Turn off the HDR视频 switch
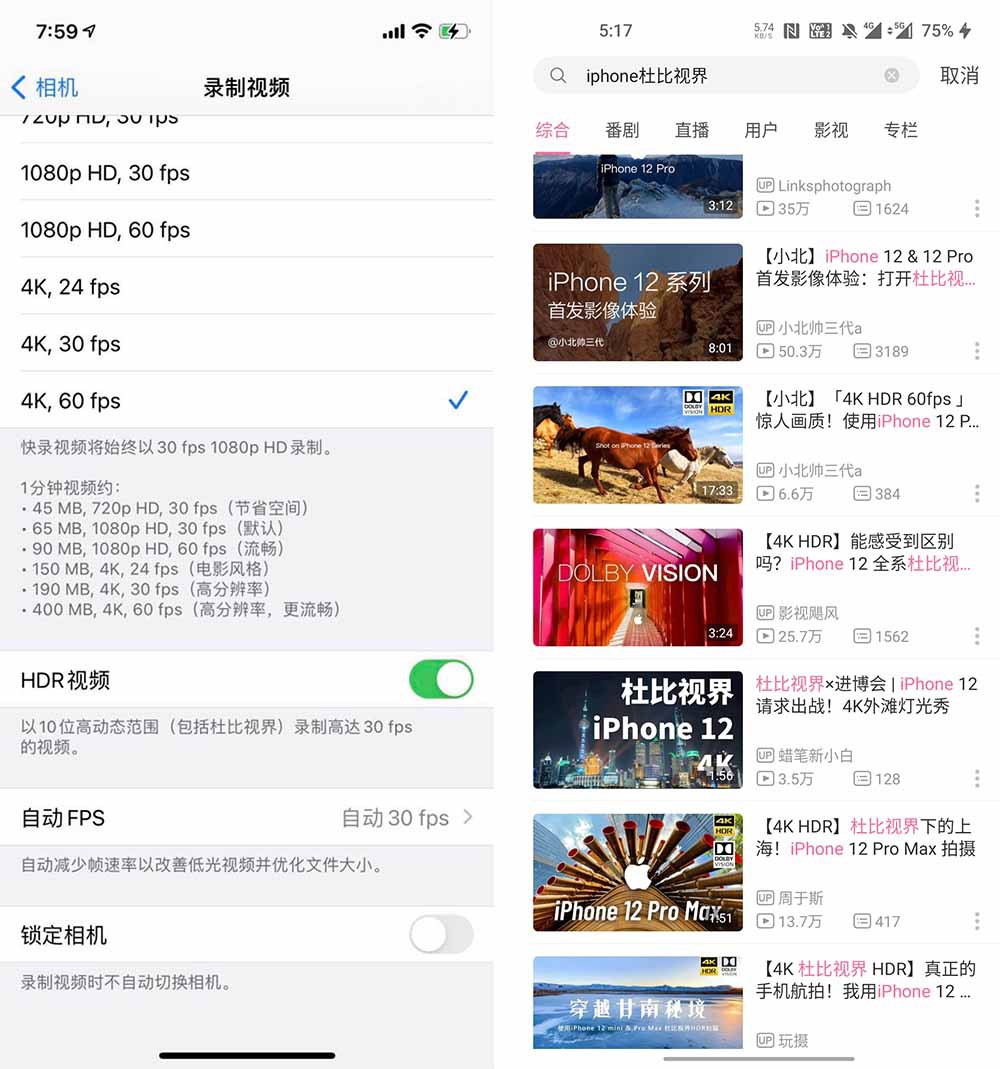This screenshot has height=1069, width=1000. (441, 680)
